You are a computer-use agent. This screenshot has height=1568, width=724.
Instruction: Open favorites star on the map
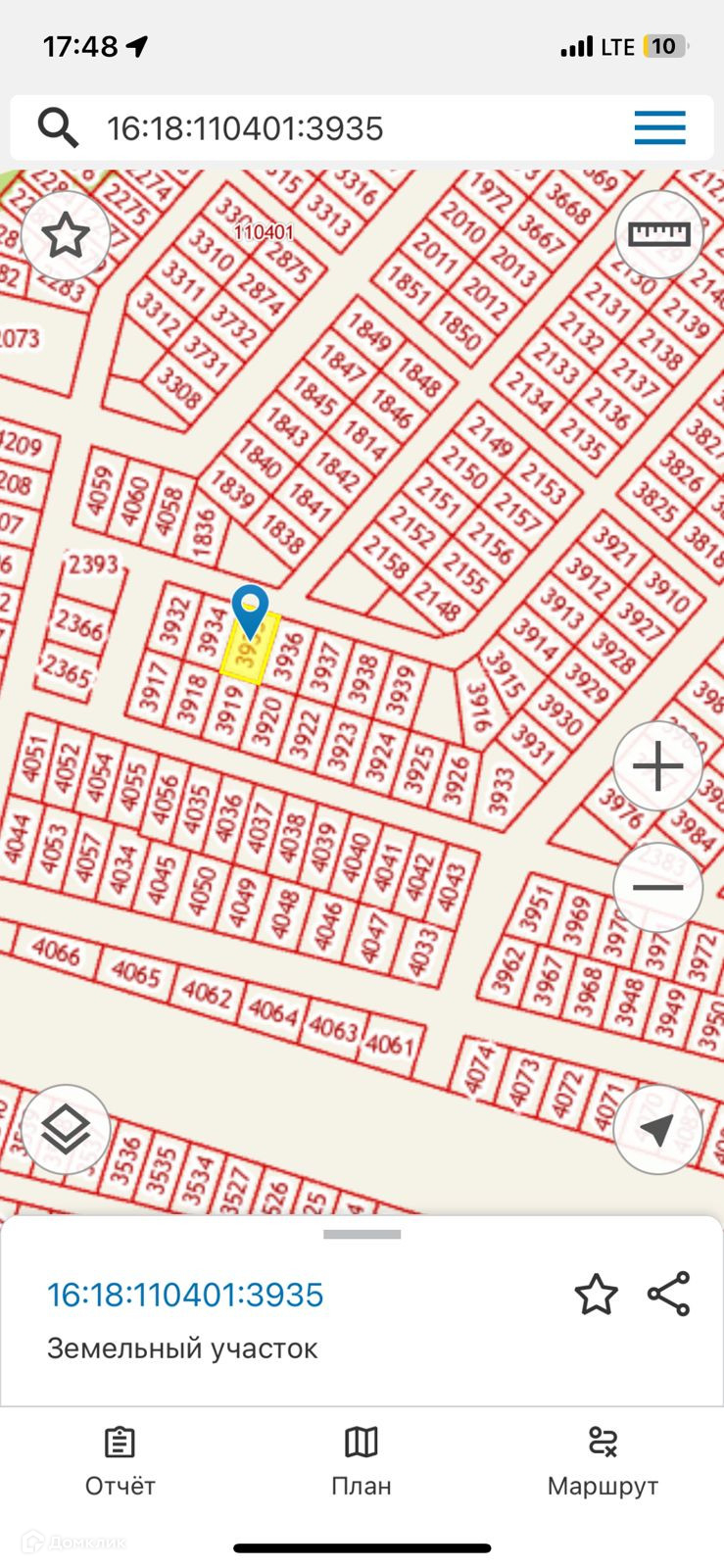coord(66,236)
